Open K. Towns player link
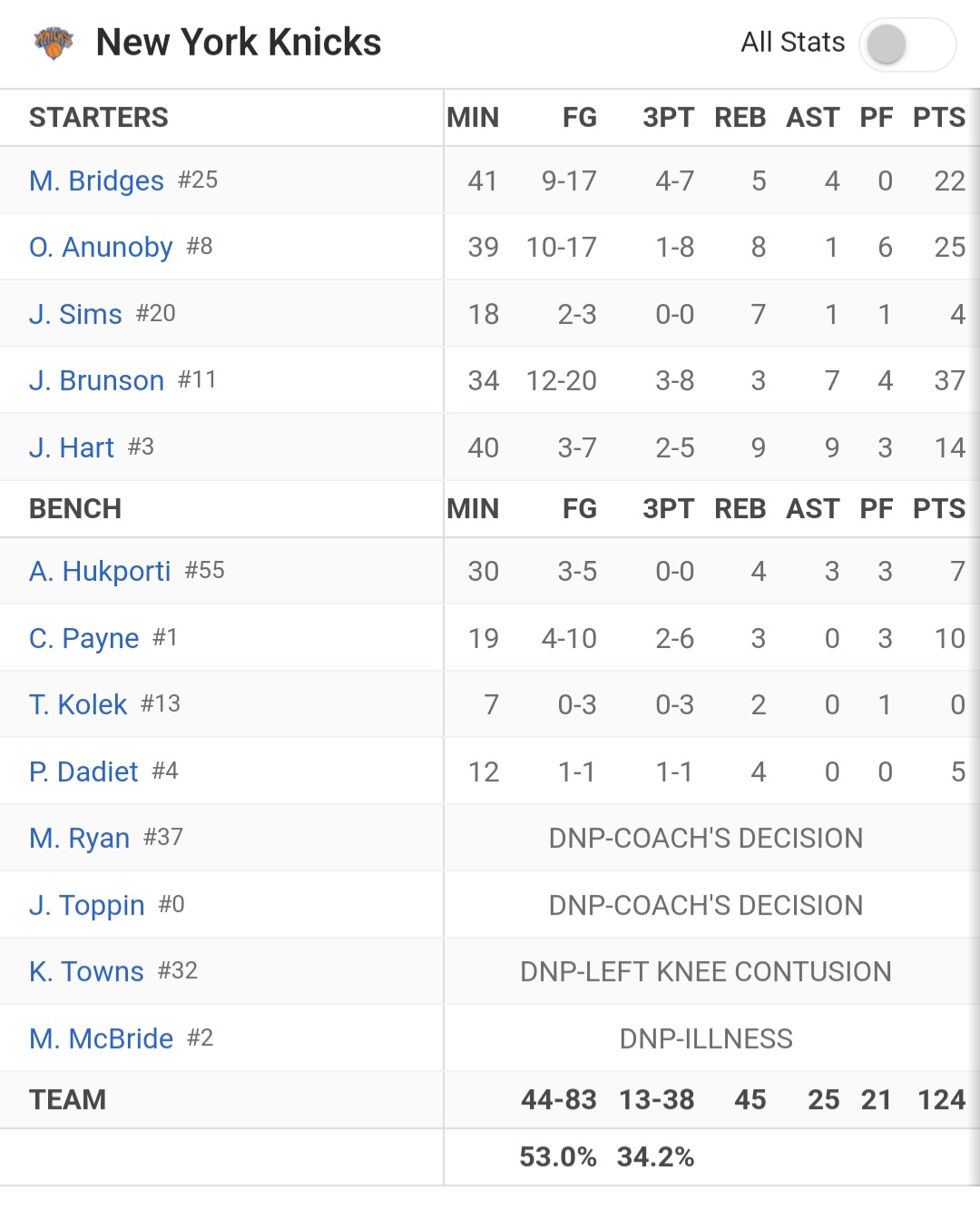This screenshot has width=980, height=1208. pyautogui.click(x=86, y=971)
